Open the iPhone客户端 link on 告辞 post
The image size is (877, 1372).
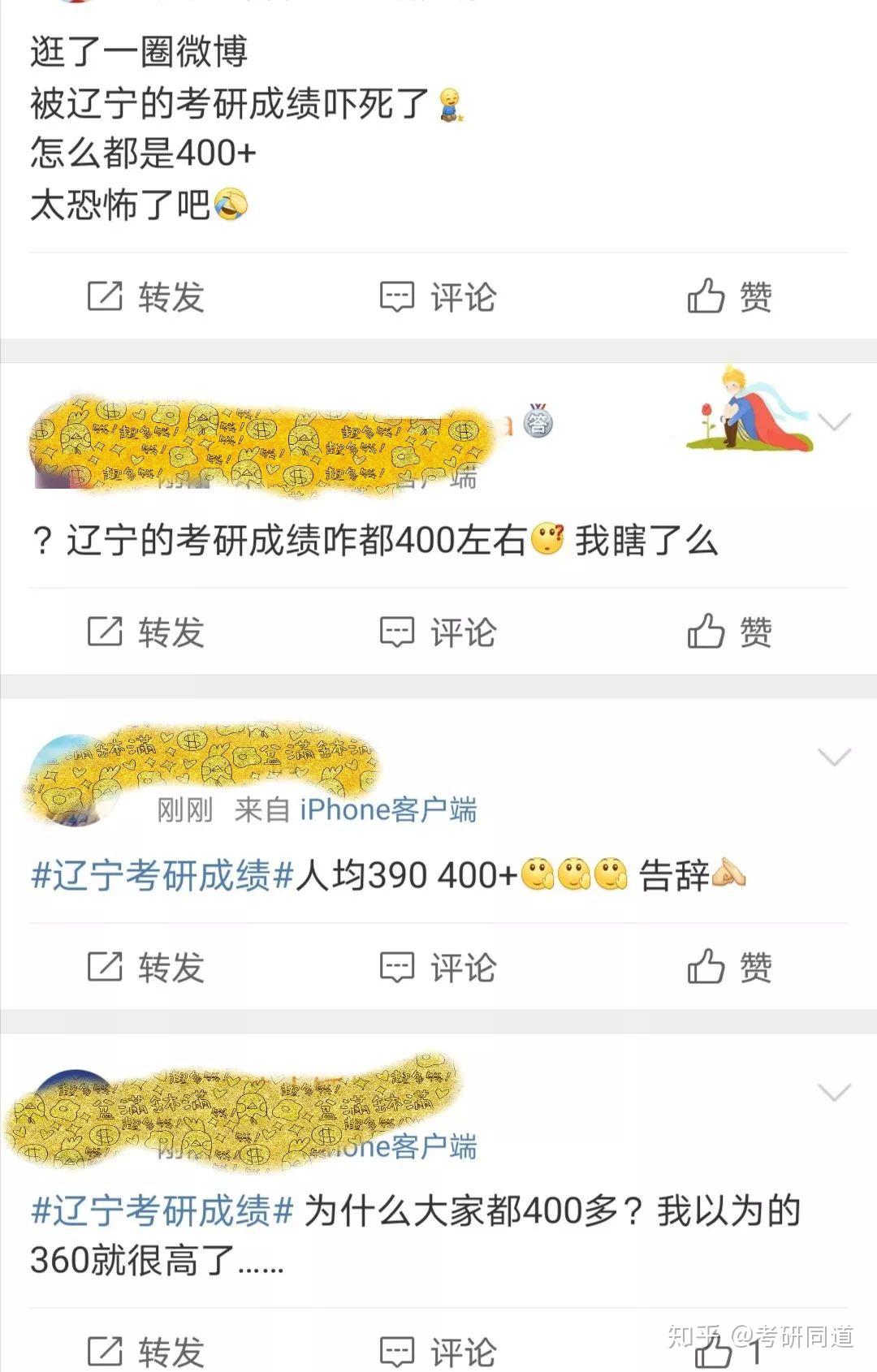click(388, 810)
